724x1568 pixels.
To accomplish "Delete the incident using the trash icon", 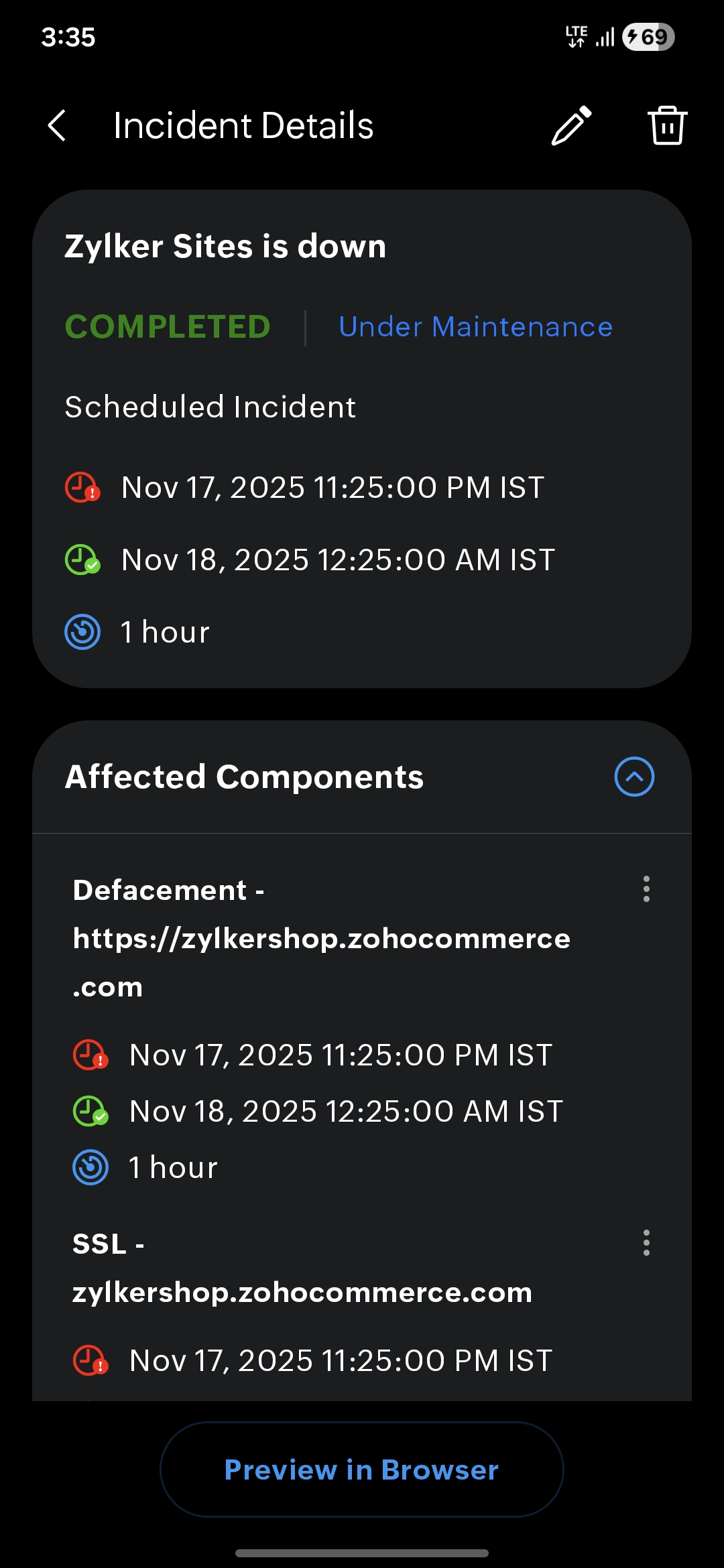I will 667,125.
